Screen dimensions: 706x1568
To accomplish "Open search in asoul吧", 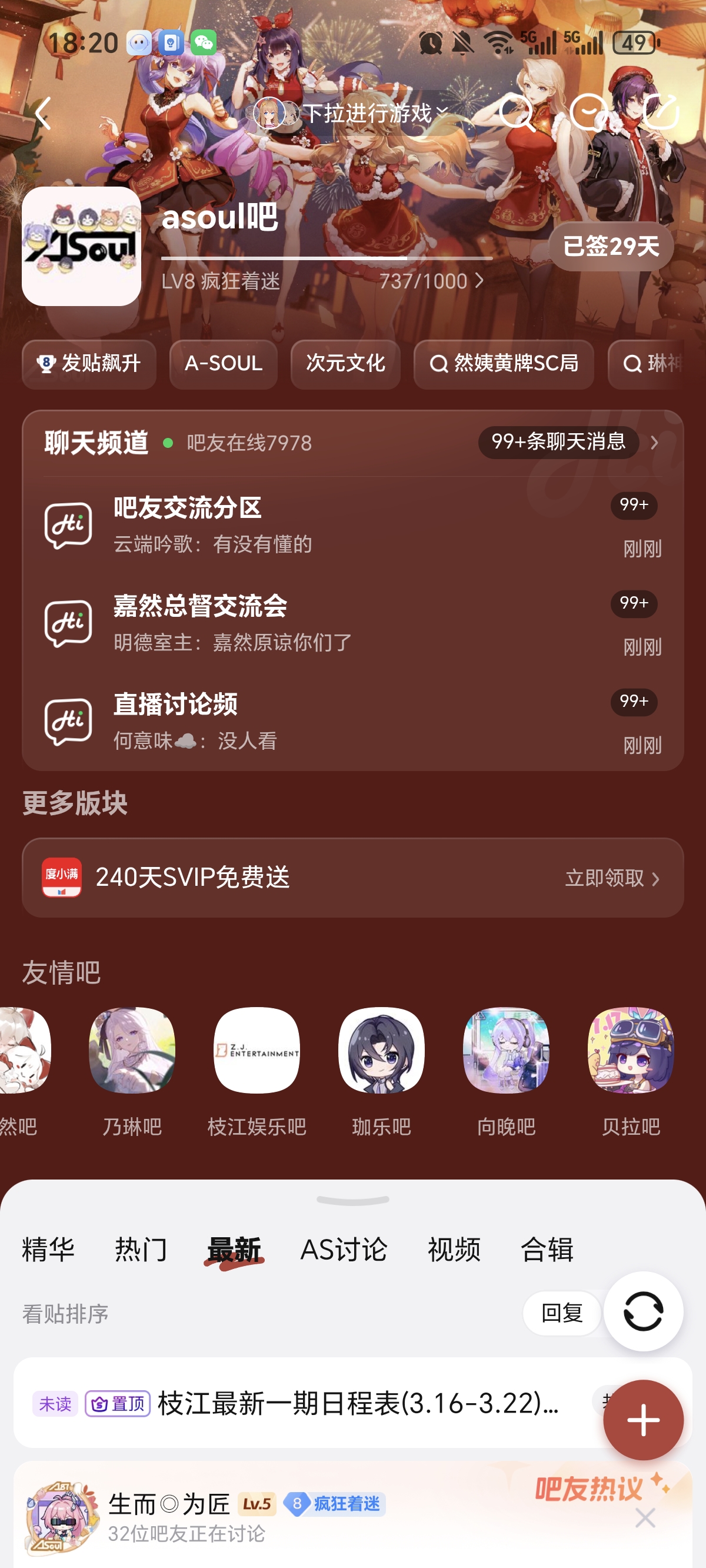I will 517,113.
